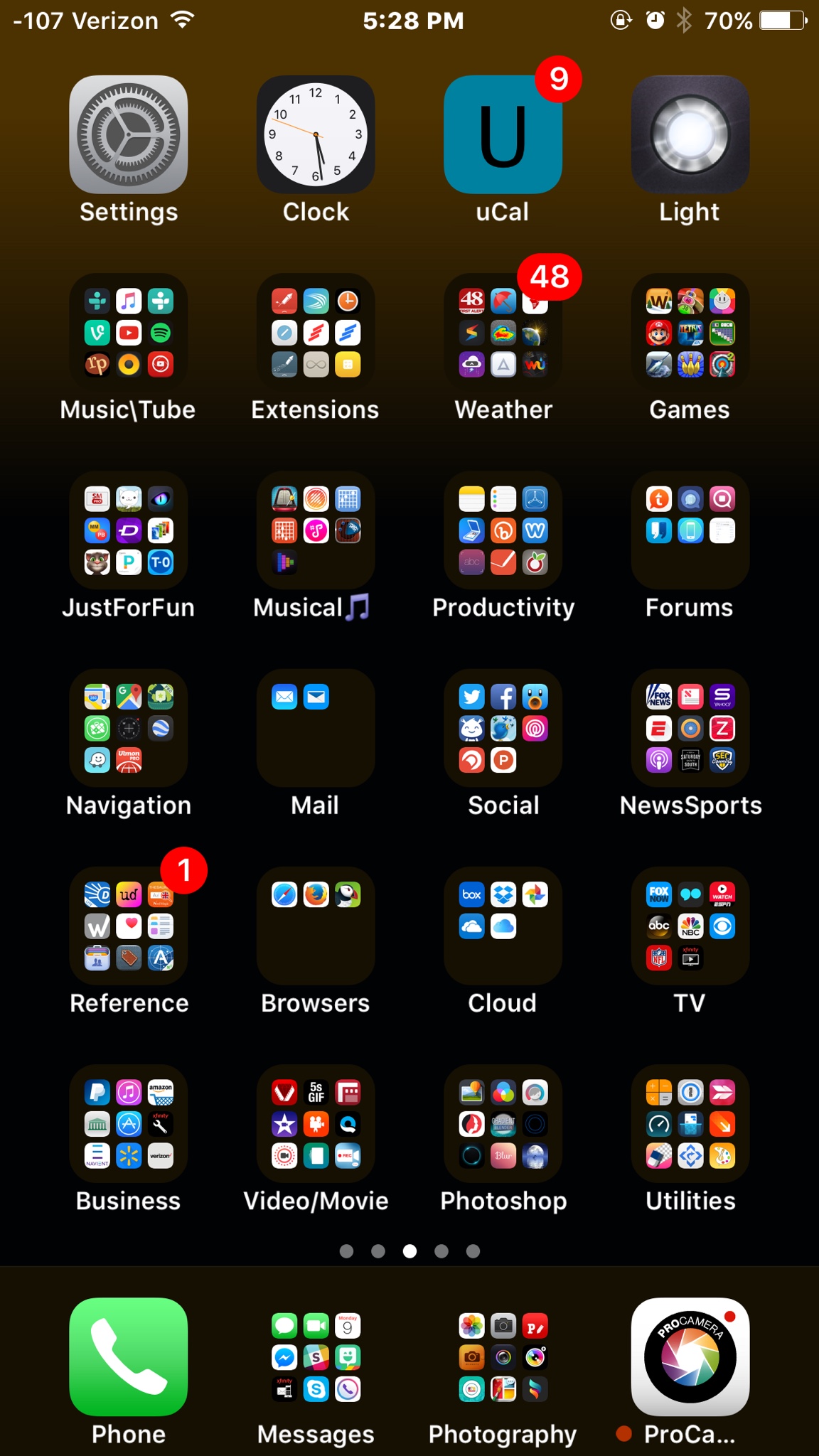Viewport: 819px width, 1456px height.
Task: Open the Cloud folder
Action: click(x=503, y=926)
